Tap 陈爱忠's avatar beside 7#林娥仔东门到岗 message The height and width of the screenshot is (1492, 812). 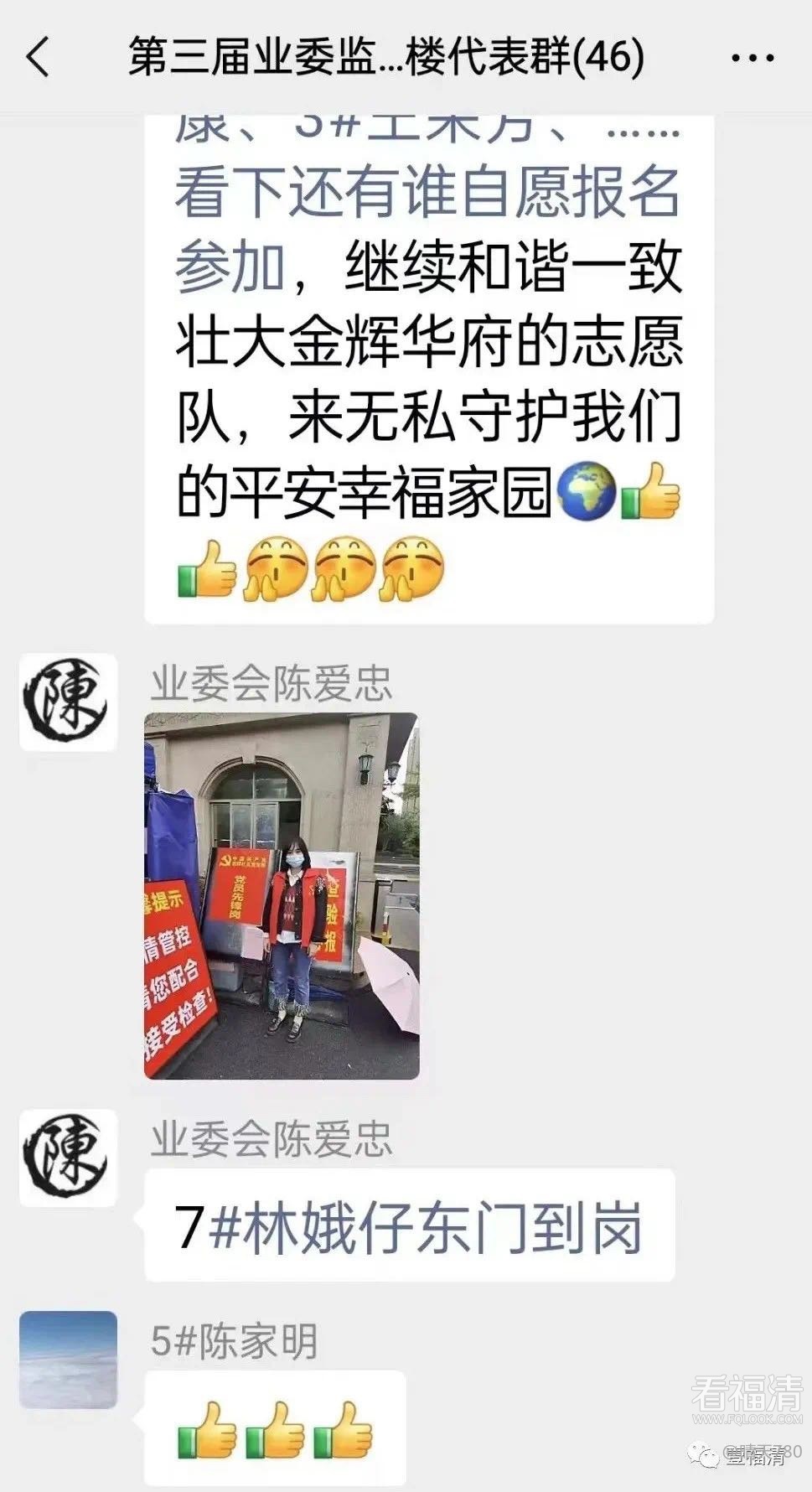click(68, 1158)
